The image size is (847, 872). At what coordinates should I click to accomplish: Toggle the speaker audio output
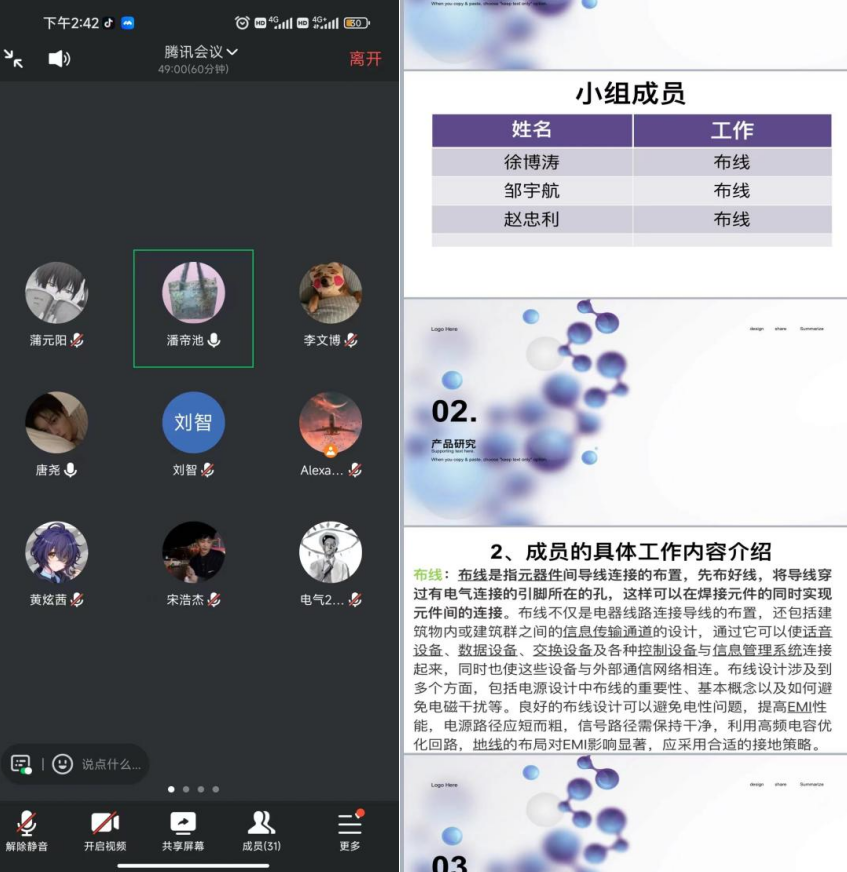pos(59,59)
